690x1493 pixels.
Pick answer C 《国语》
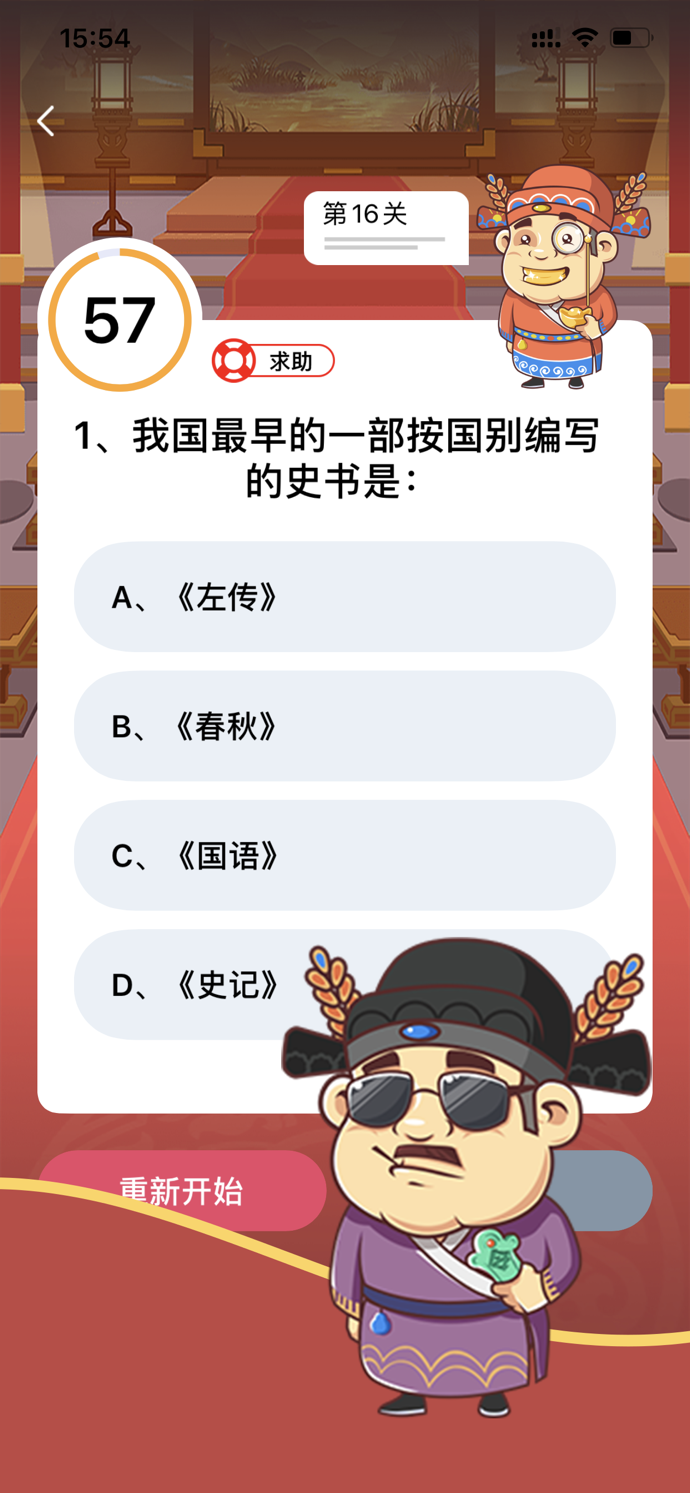pos(344,855)
